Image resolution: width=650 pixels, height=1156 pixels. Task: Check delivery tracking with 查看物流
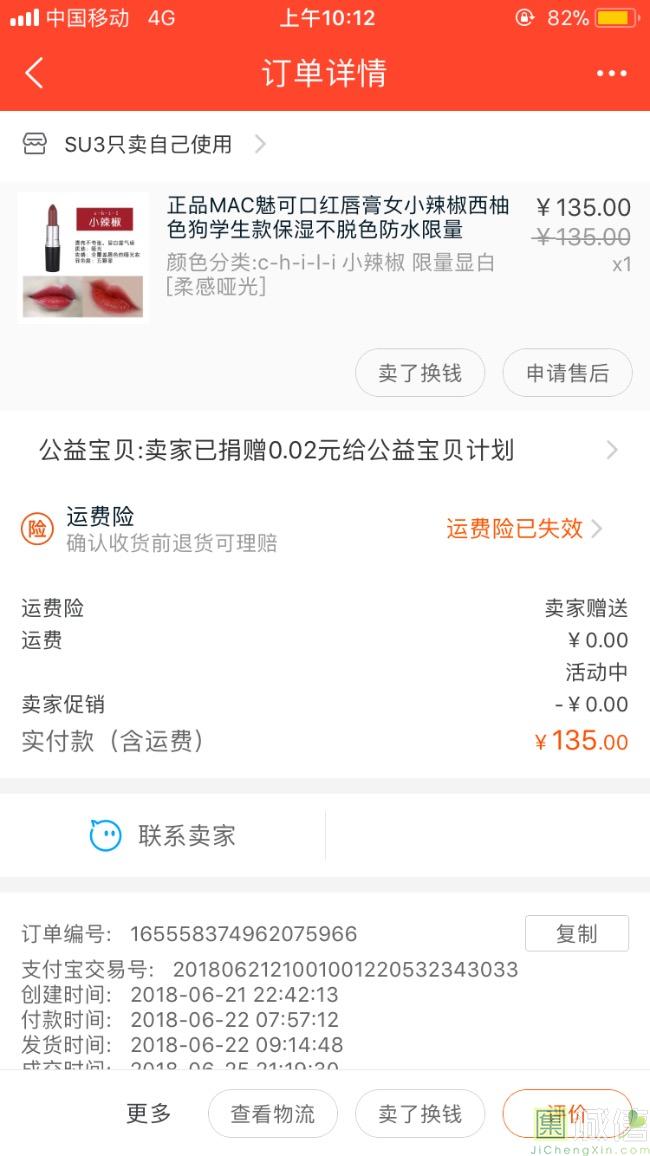pyautogui.click(x=273, y=1113)
